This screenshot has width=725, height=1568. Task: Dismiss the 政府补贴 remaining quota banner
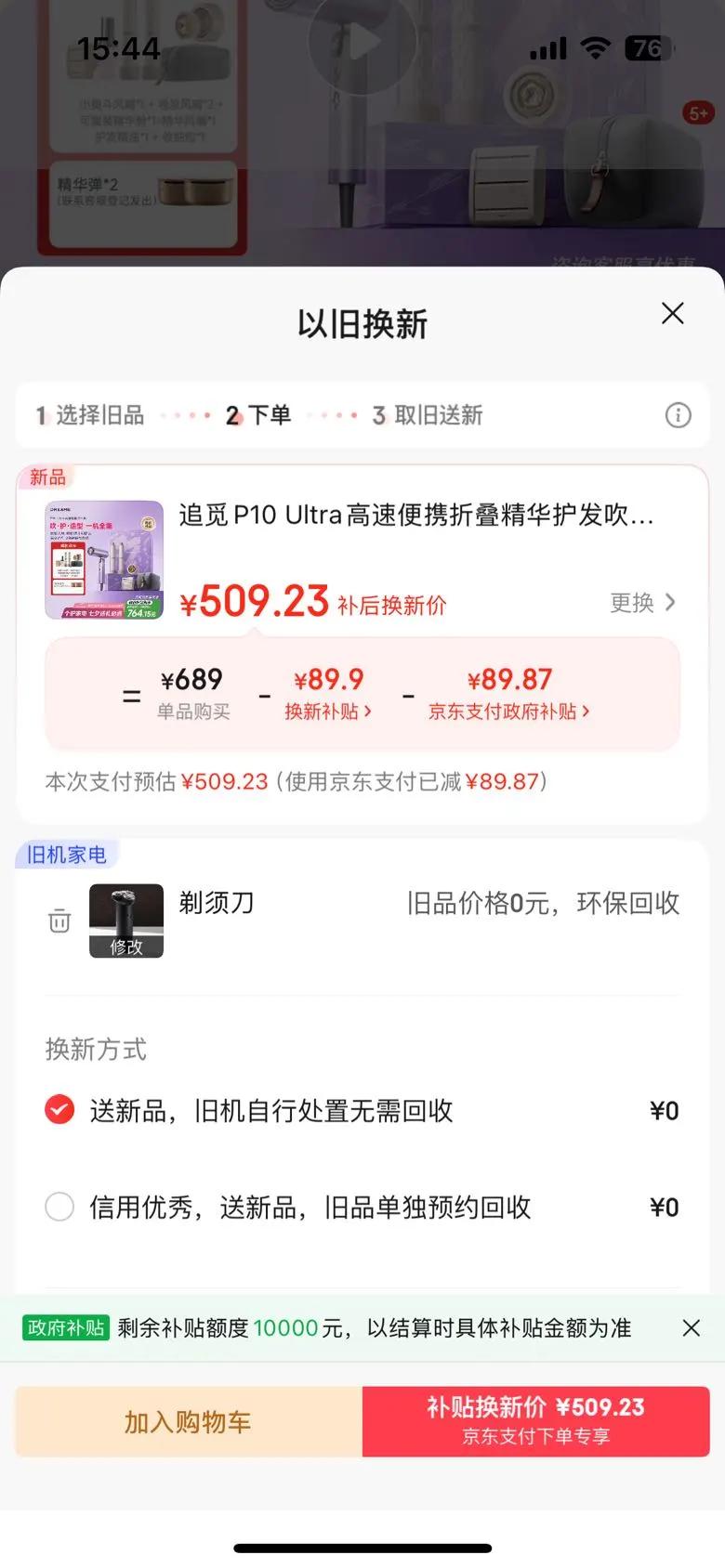[691, 1328]
